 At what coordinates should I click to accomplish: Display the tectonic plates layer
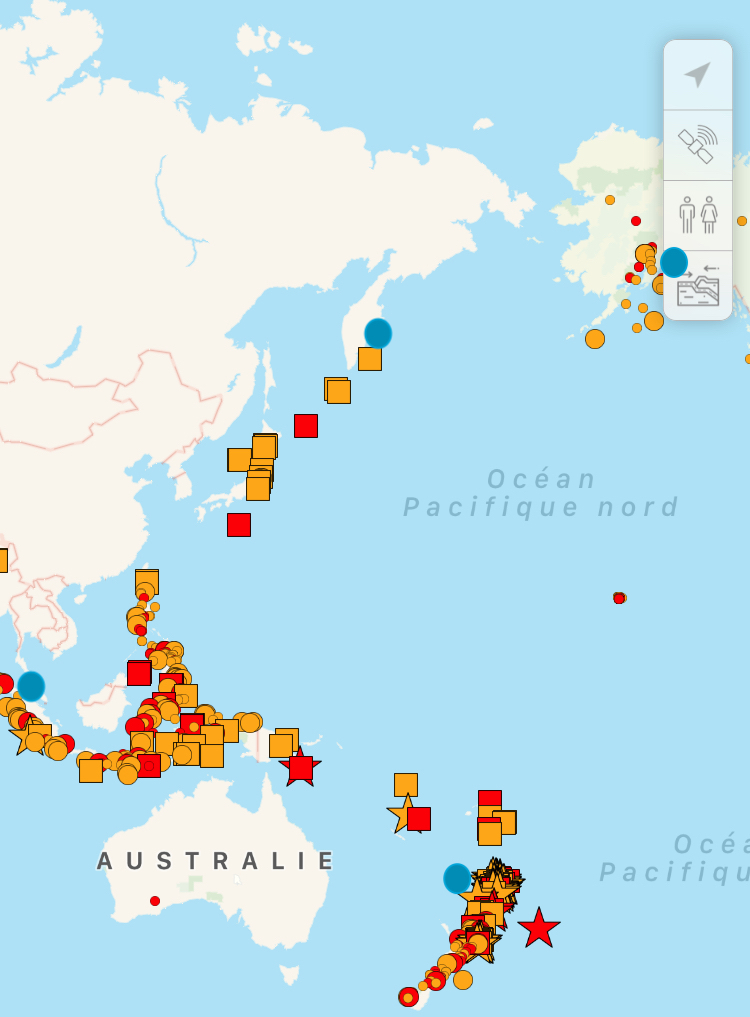pos(697,287)
